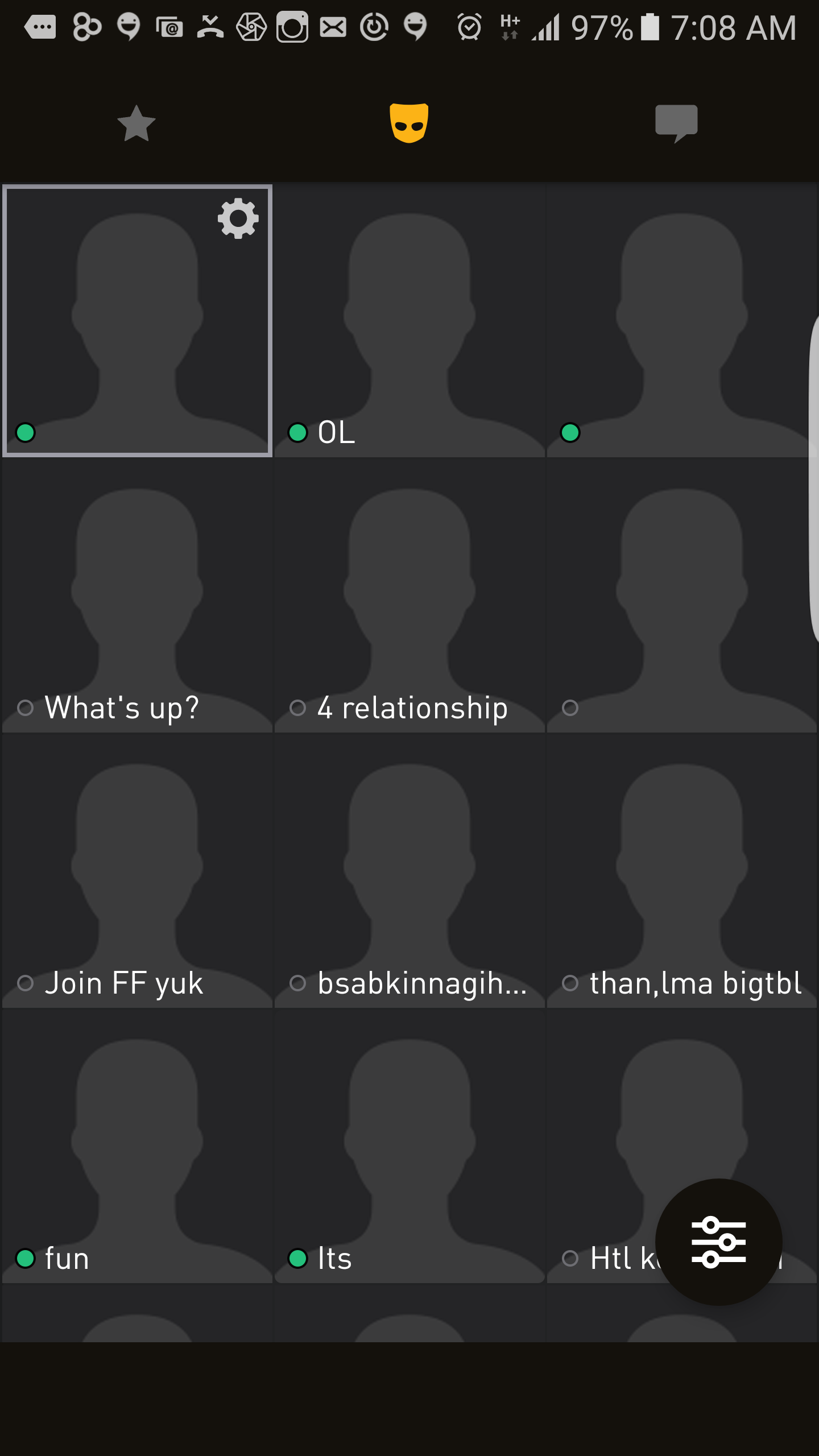Select the yellow mask nearby tab
This screenshot has height=1456, width=819.
pyautogui.click(x=409, y=123)
